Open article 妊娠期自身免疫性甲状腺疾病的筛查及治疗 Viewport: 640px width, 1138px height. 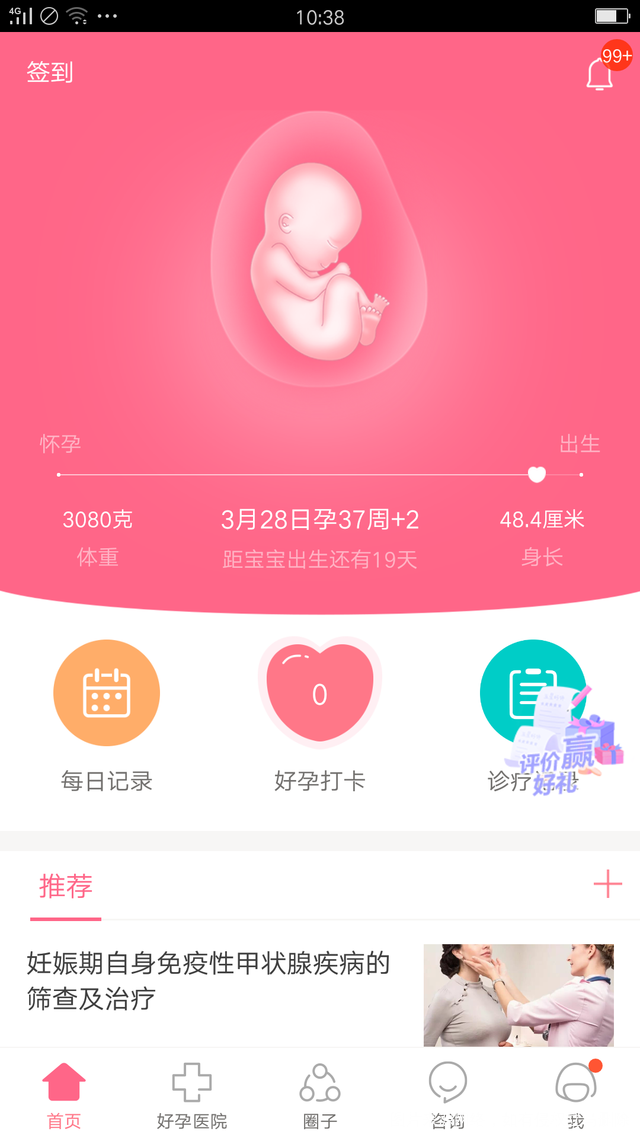pyautogui.click(x=208, y=981)
